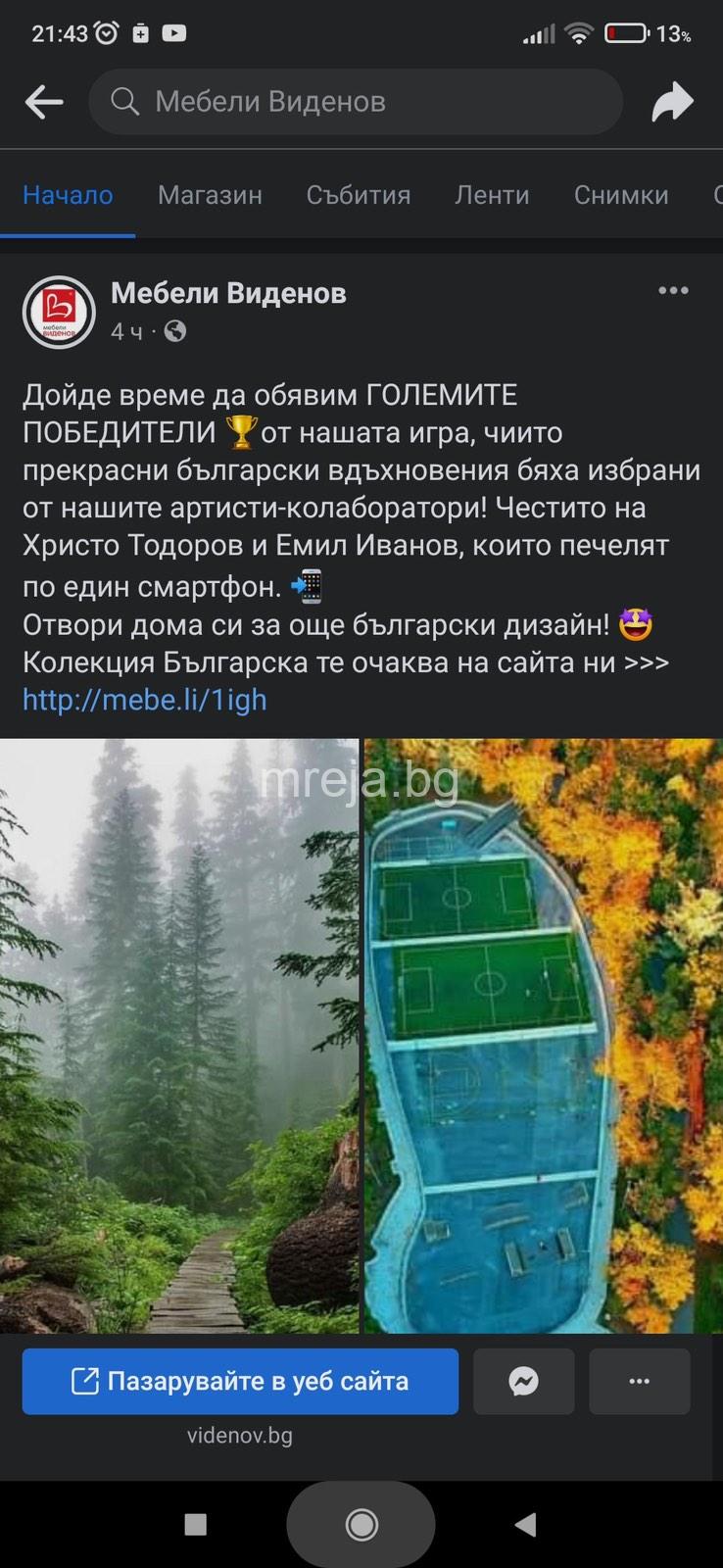This screenshot has width=723, height=1568.
Task: Open the post's three-dot options menu
Action: tap(673, 291)
